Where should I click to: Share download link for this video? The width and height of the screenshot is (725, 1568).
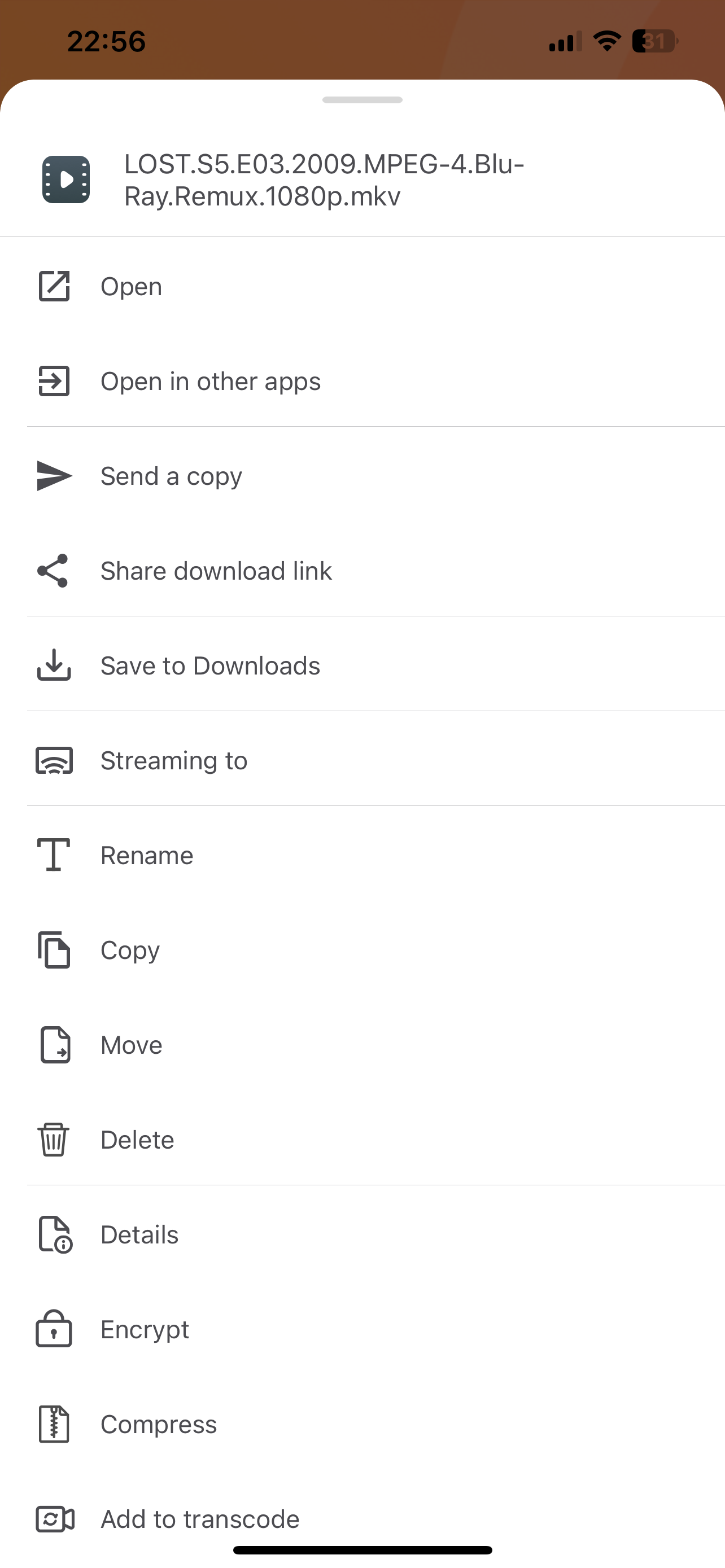pyautogui.click(x=216, y=571)
